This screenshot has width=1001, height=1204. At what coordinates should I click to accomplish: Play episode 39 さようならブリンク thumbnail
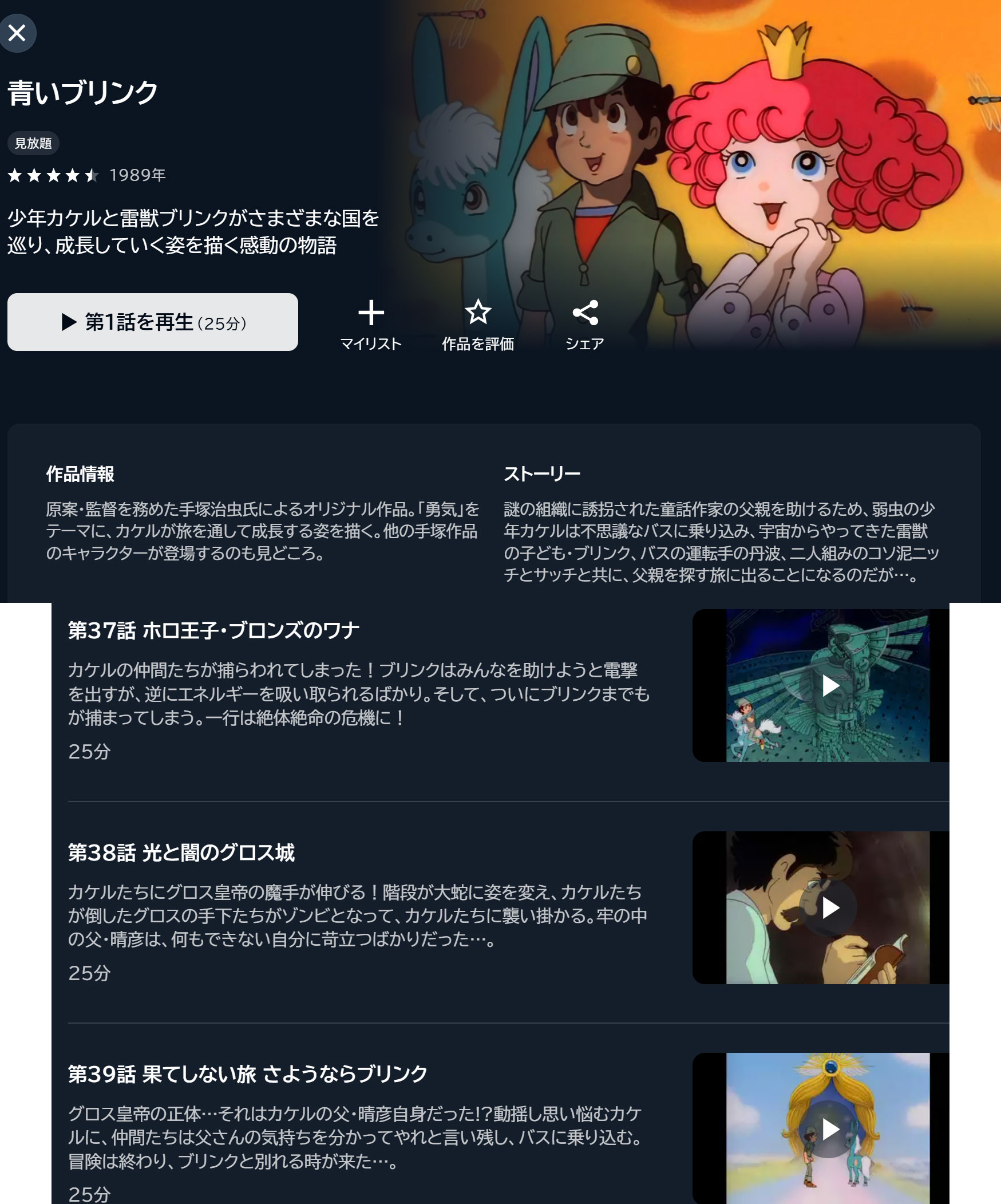coord(829,1128)
